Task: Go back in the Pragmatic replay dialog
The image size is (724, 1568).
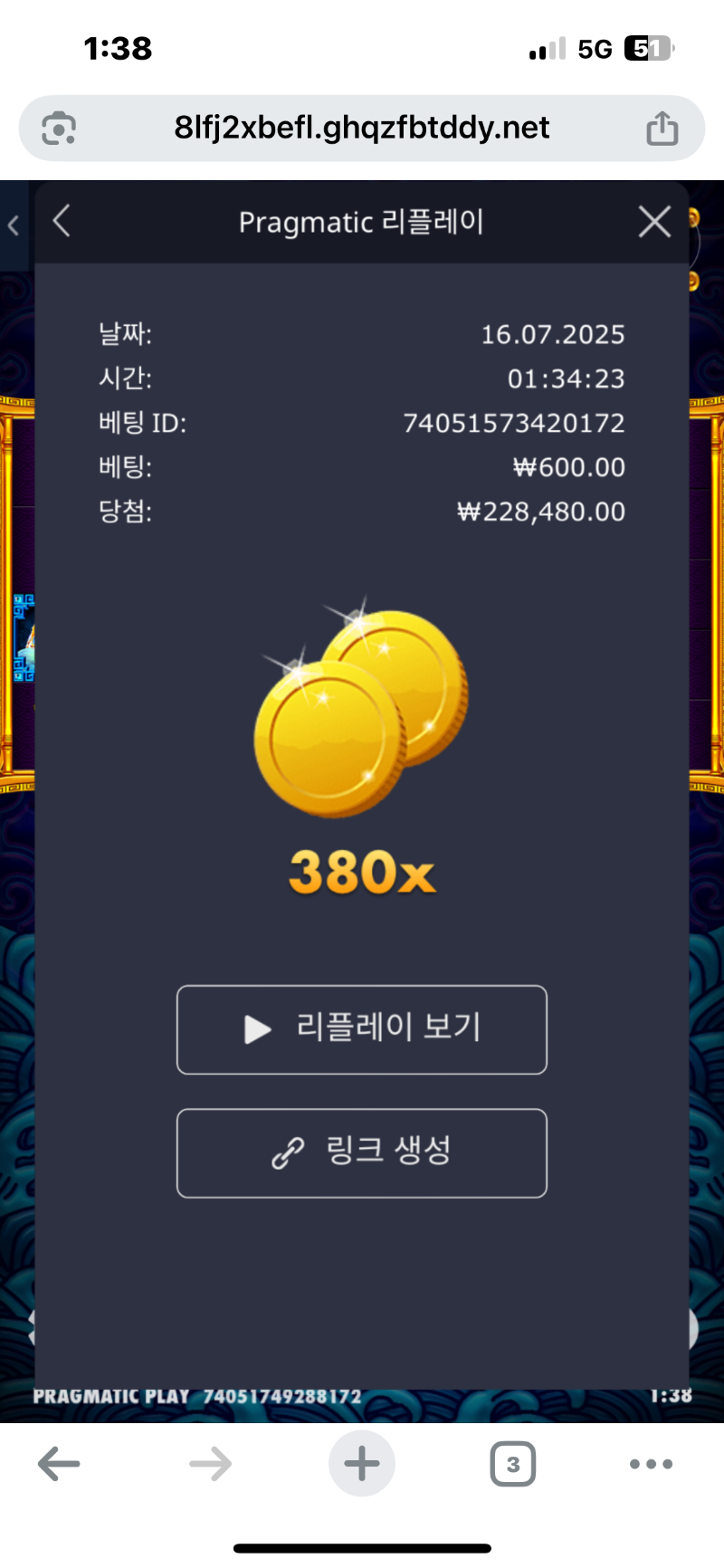Action: (x=62, y=221)
